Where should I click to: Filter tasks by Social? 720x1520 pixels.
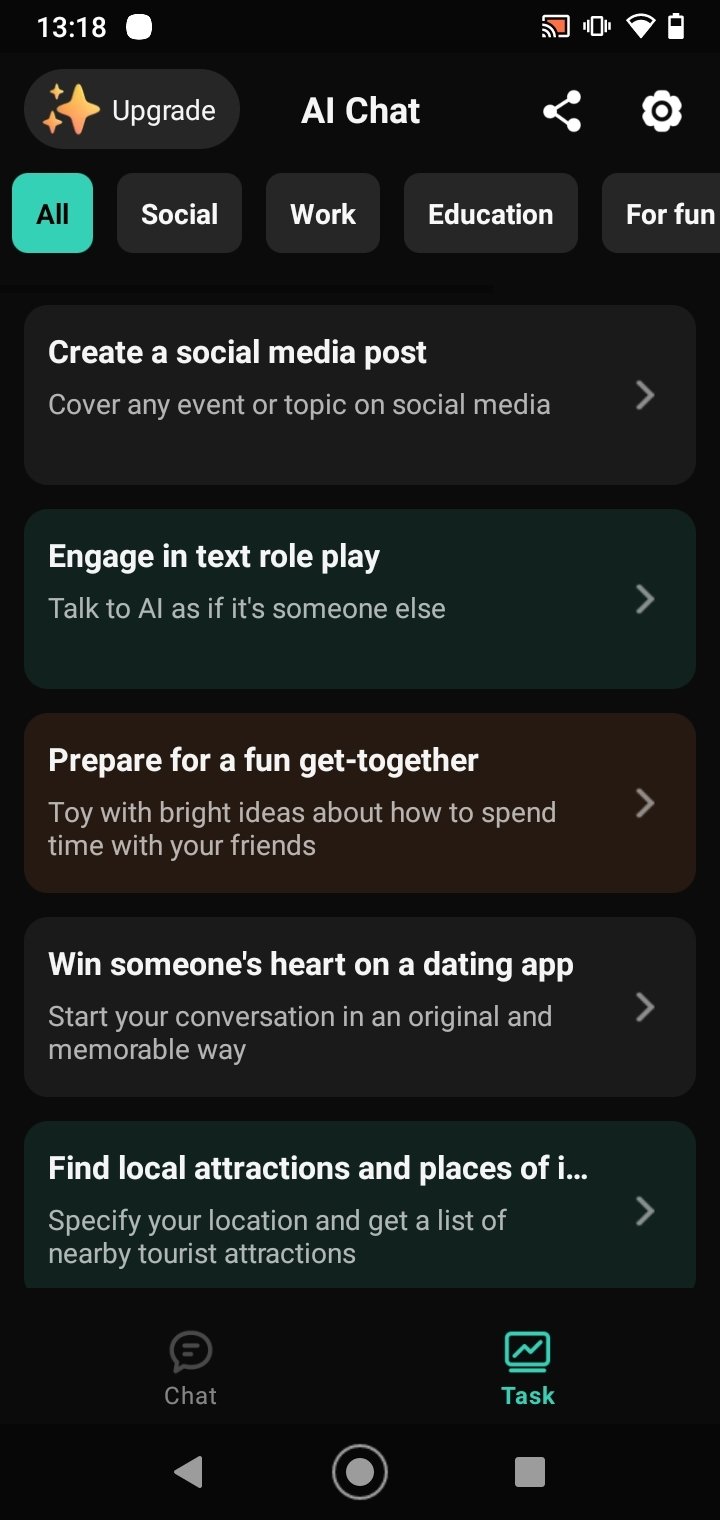[180, 213]
